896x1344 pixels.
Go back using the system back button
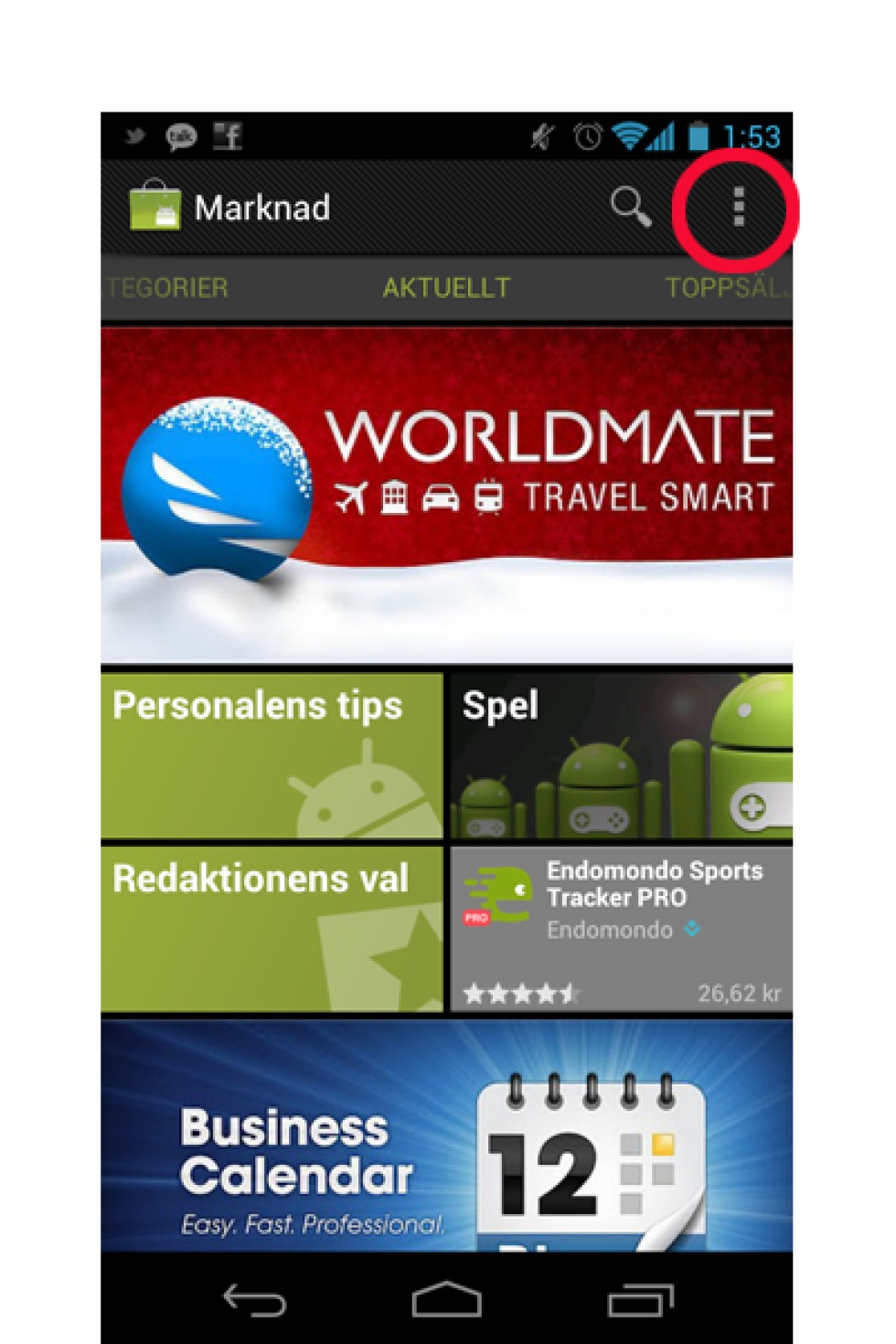pyautogui.click(x=255, y=1299)
